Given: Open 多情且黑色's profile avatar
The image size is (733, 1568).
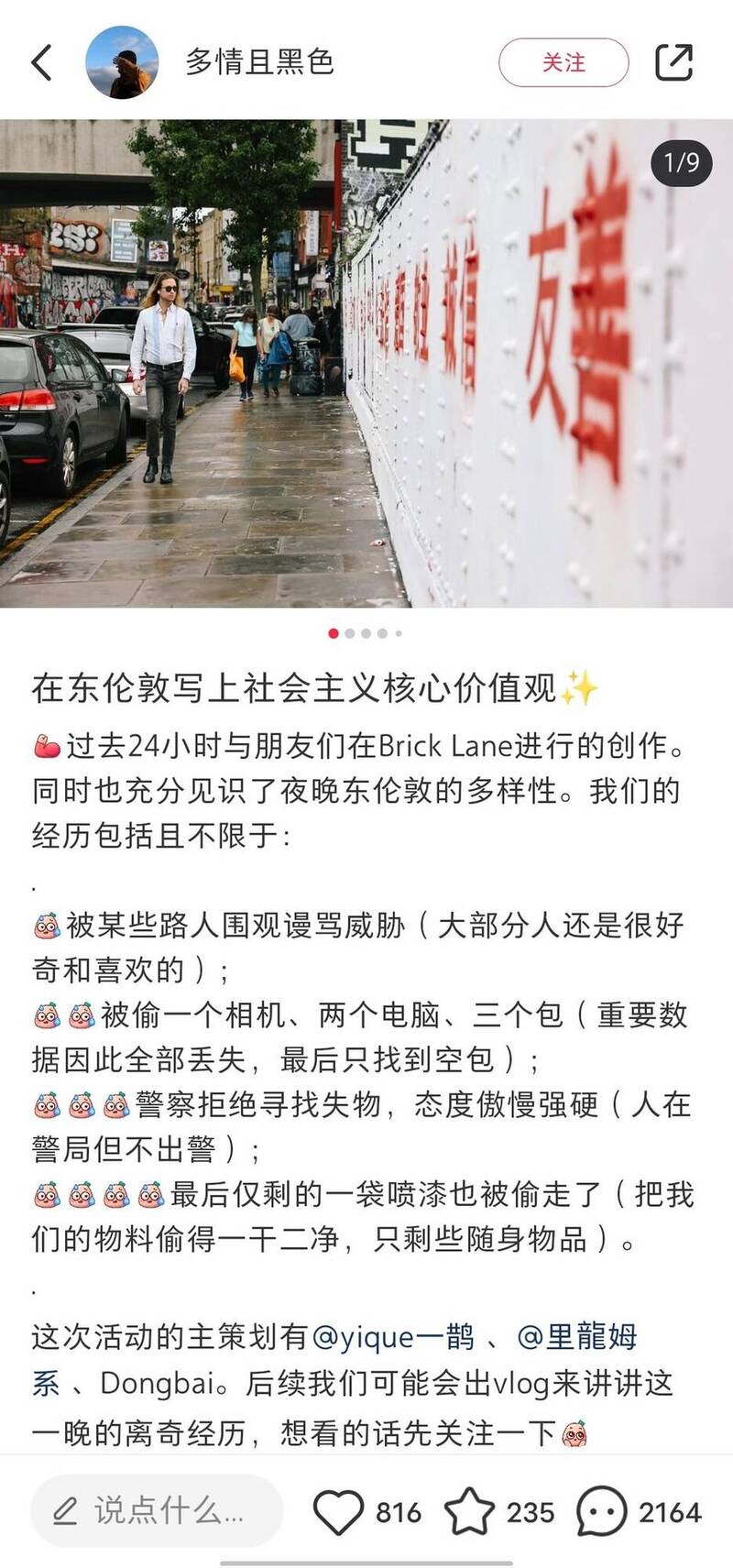Looking at the screenshot, I should 122,62.
